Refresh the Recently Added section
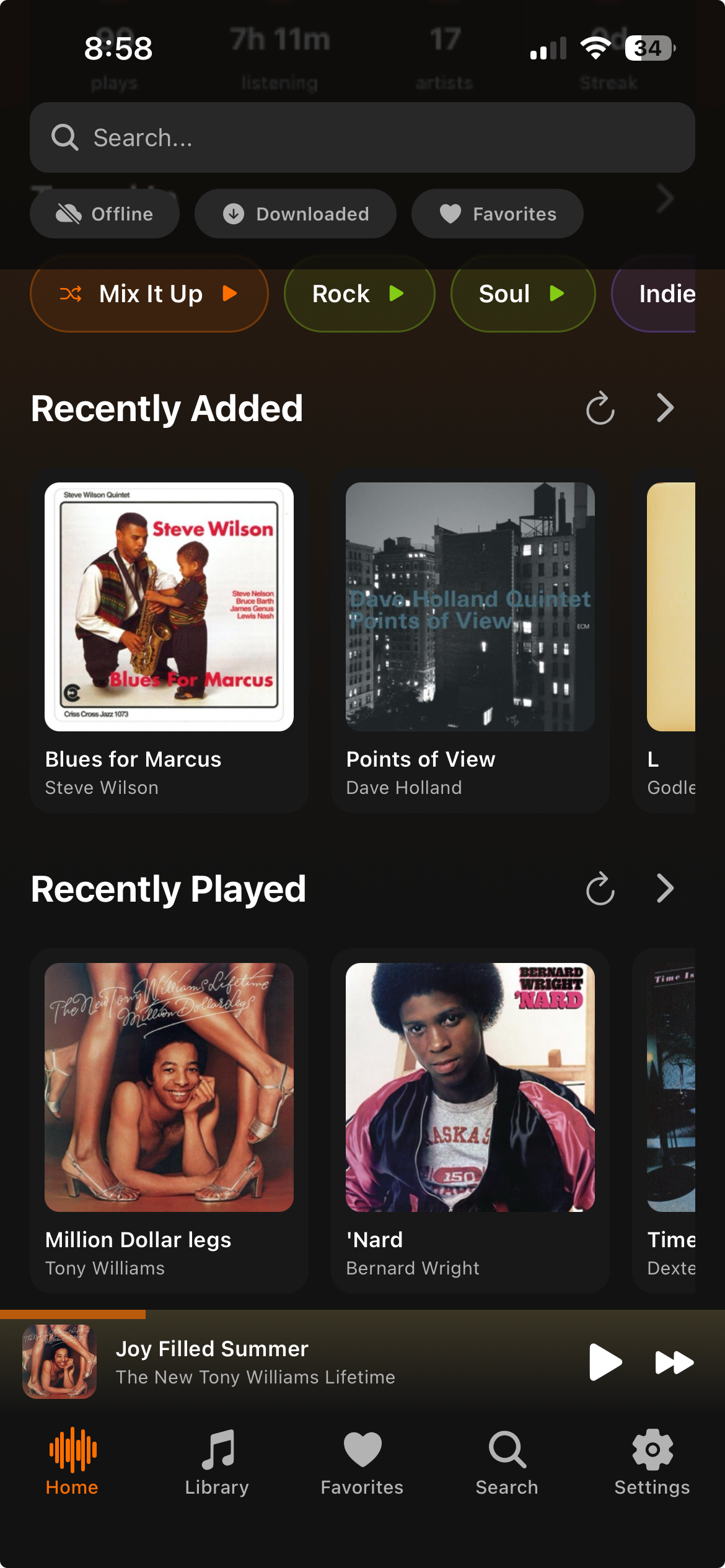The image size is (725, 1568). 600,408
